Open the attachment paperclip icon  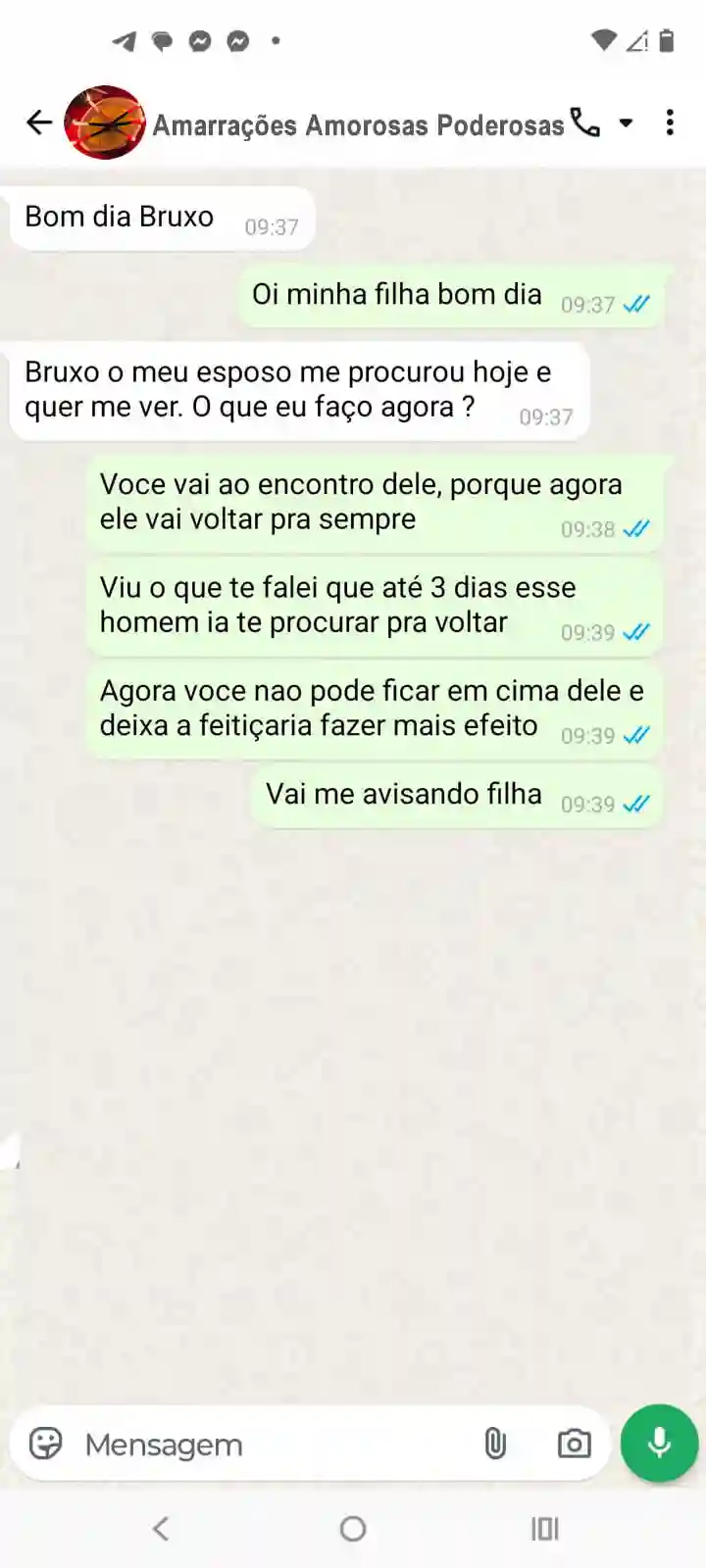pos(495,1443)
